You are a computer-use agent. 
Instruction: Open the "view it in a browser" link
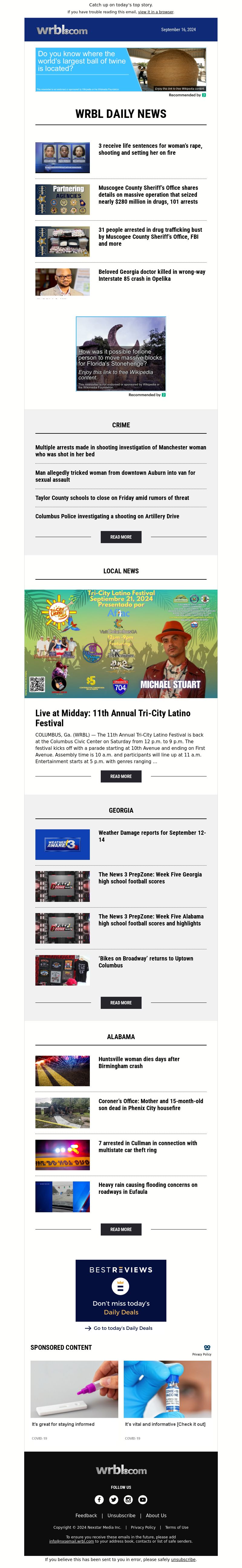click(155, 11)
